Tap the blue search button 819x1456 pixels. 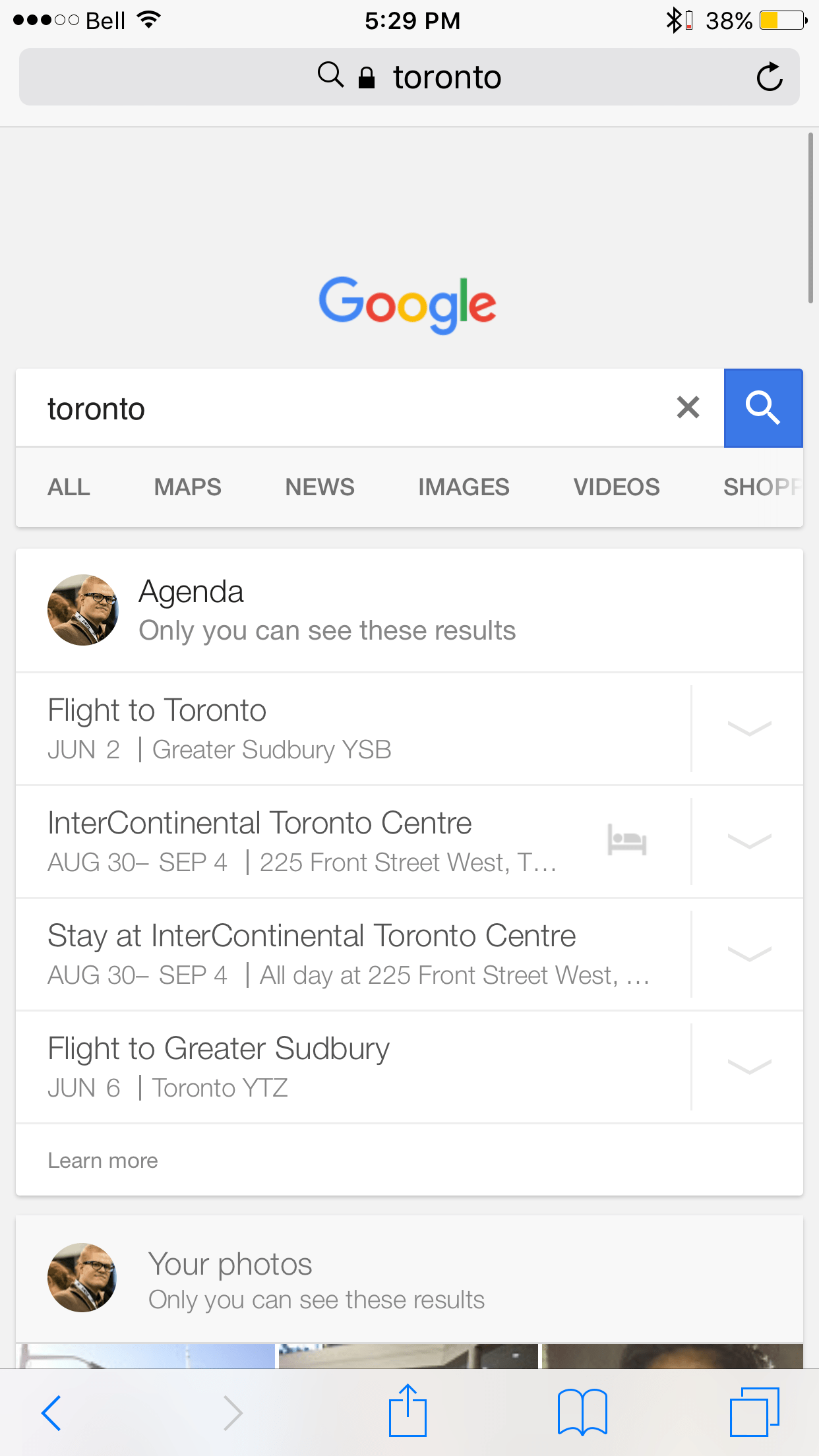click(x=763, y=408)
